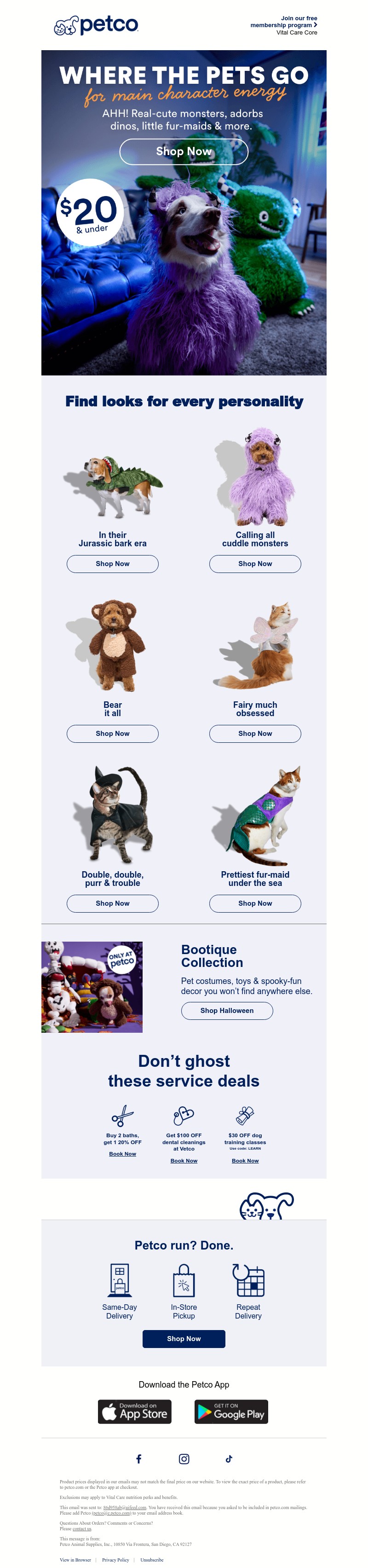Shop Now under Jurassic bark era

point(113,564)
